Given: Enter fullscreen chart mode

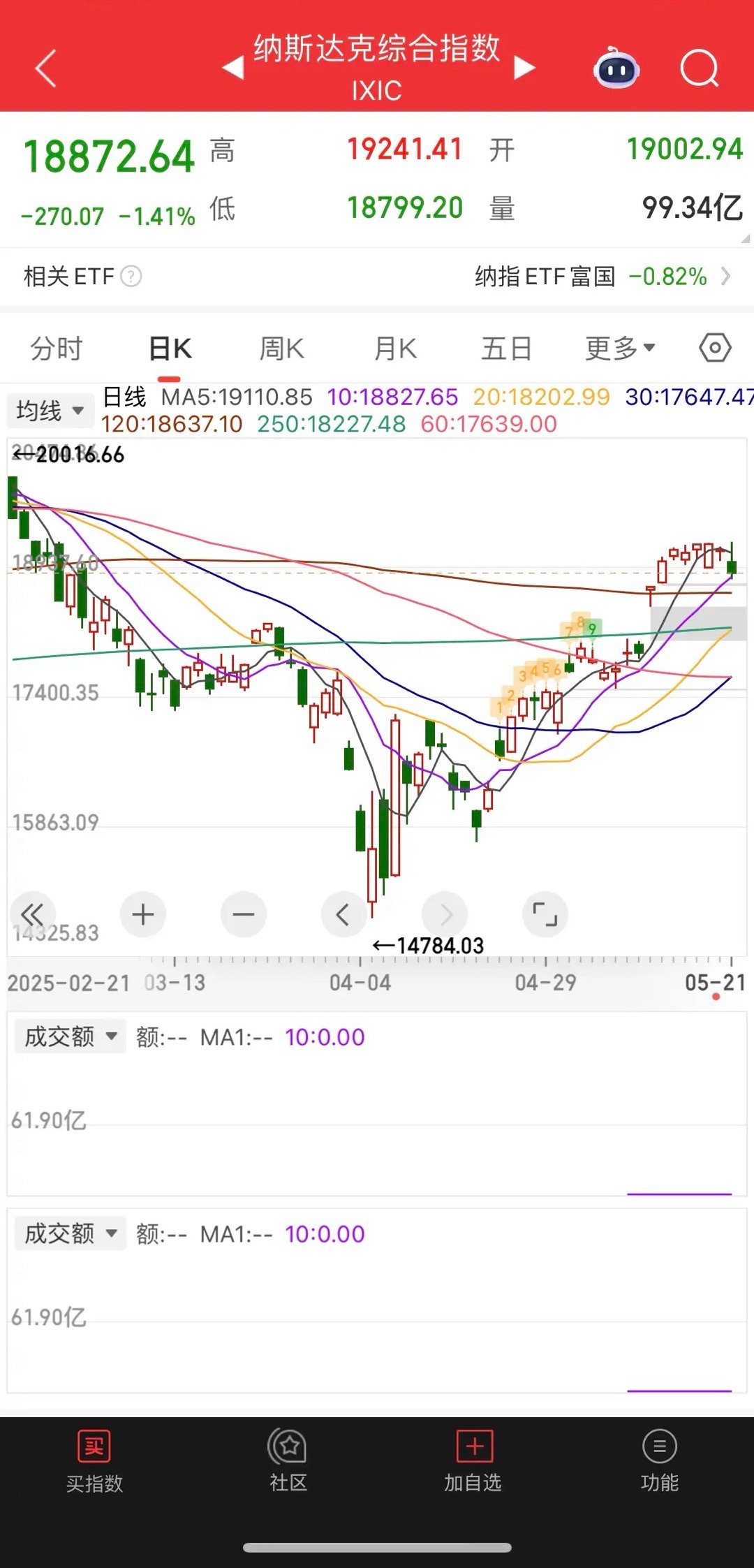Looking at the screenshot, I should [545, 914].
